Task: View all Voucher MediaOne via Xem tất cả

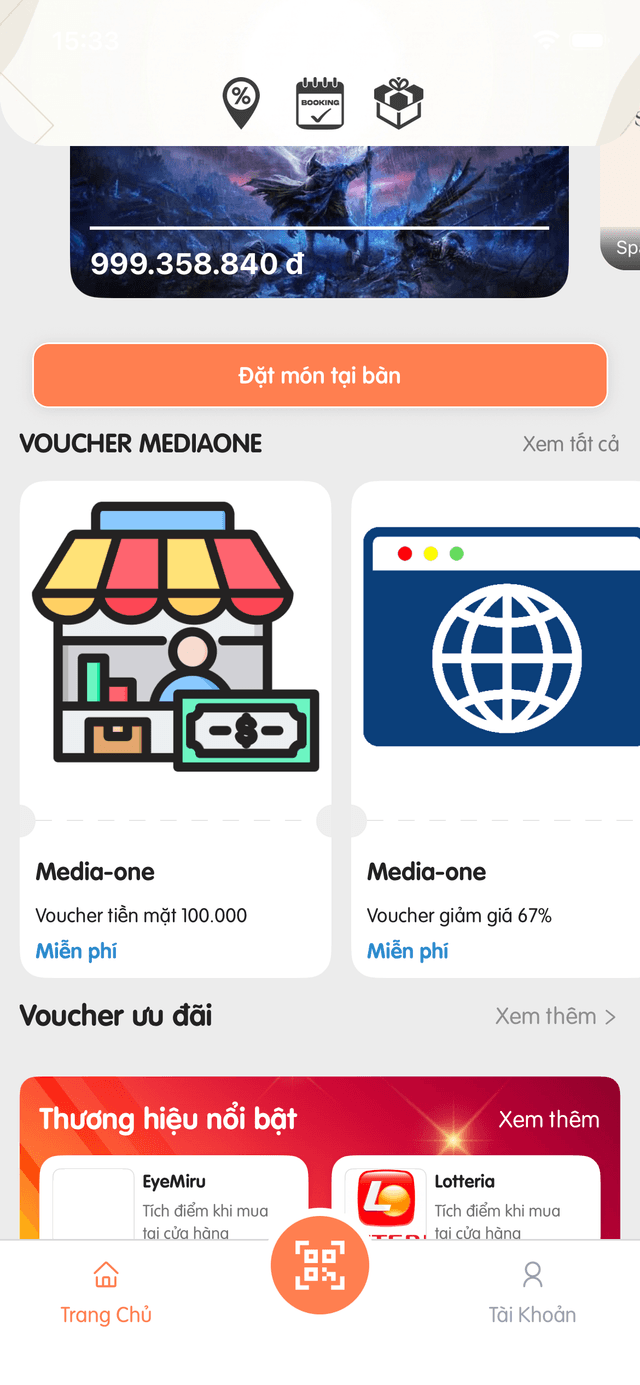Action: click(570, 444)
